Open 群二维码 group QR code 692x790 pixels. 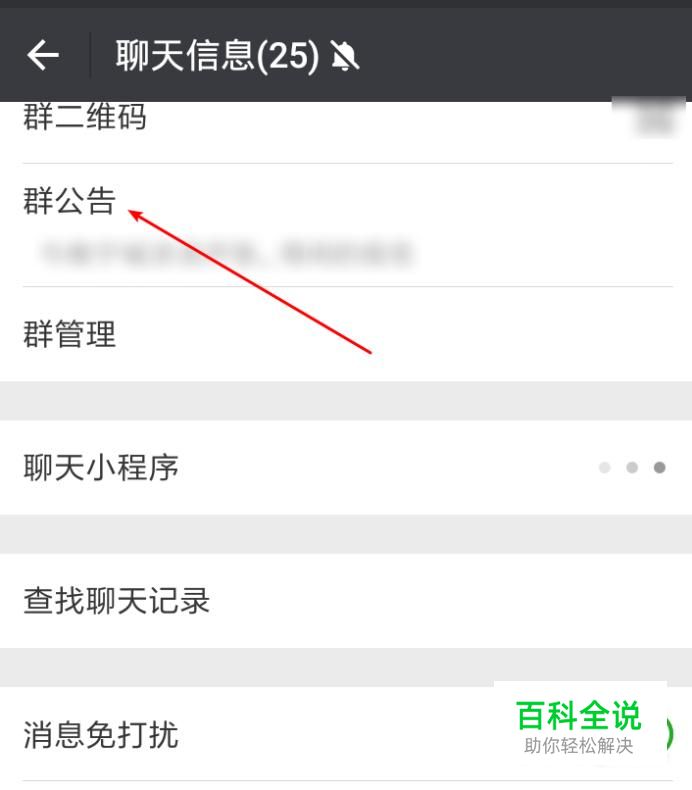(x=346, y=132)
